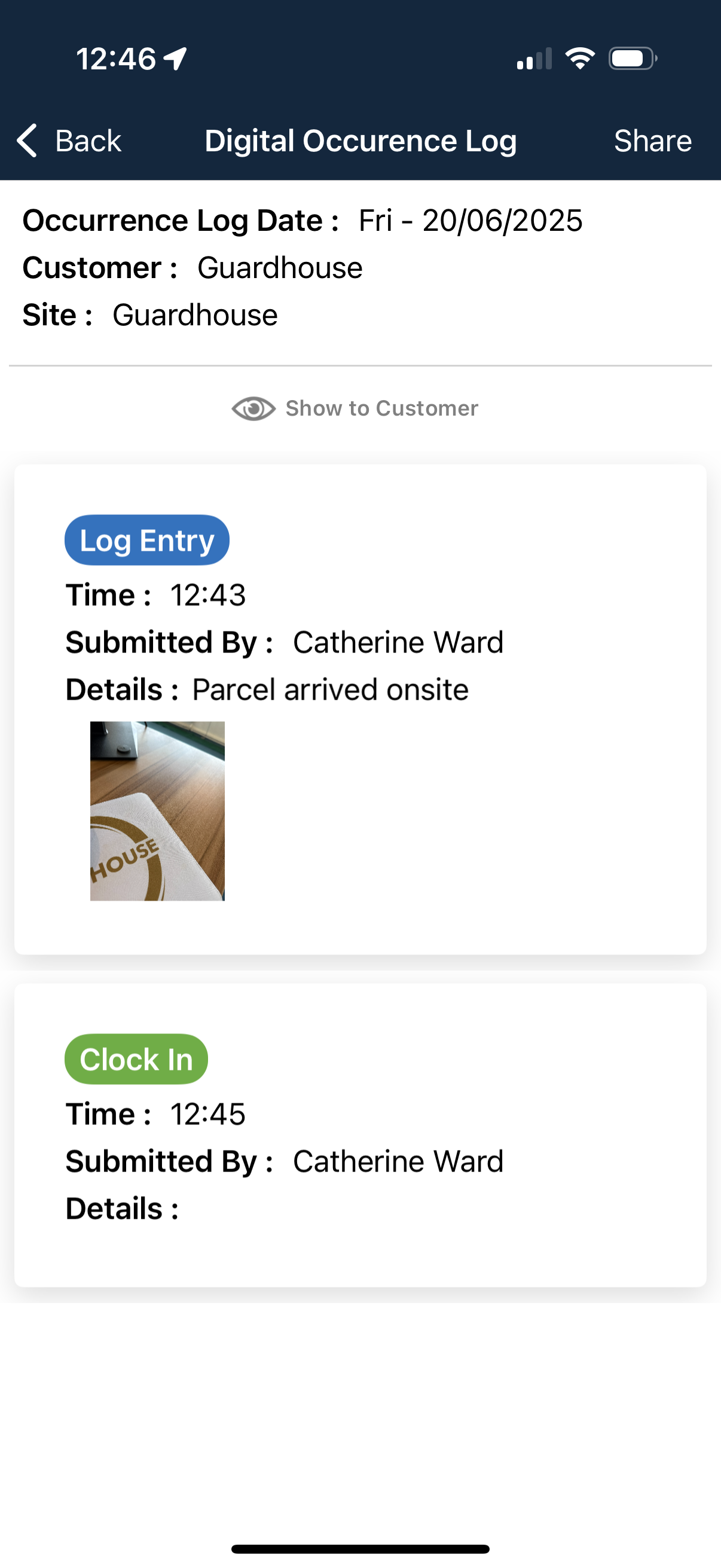
Task: Go back using the Back button
Action: (69, 141)
